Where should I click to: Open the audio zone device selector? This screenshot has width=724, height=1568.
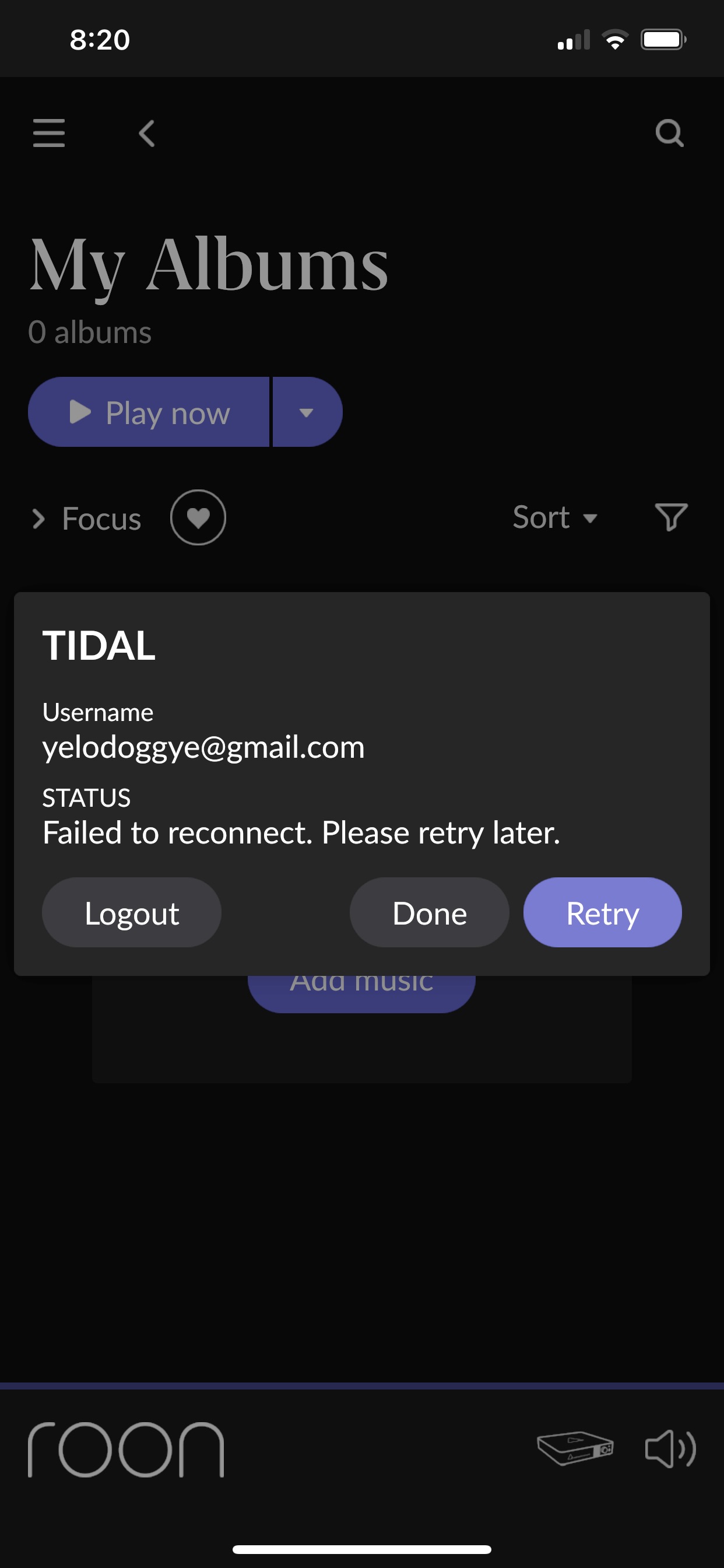tap(575, 1448)
